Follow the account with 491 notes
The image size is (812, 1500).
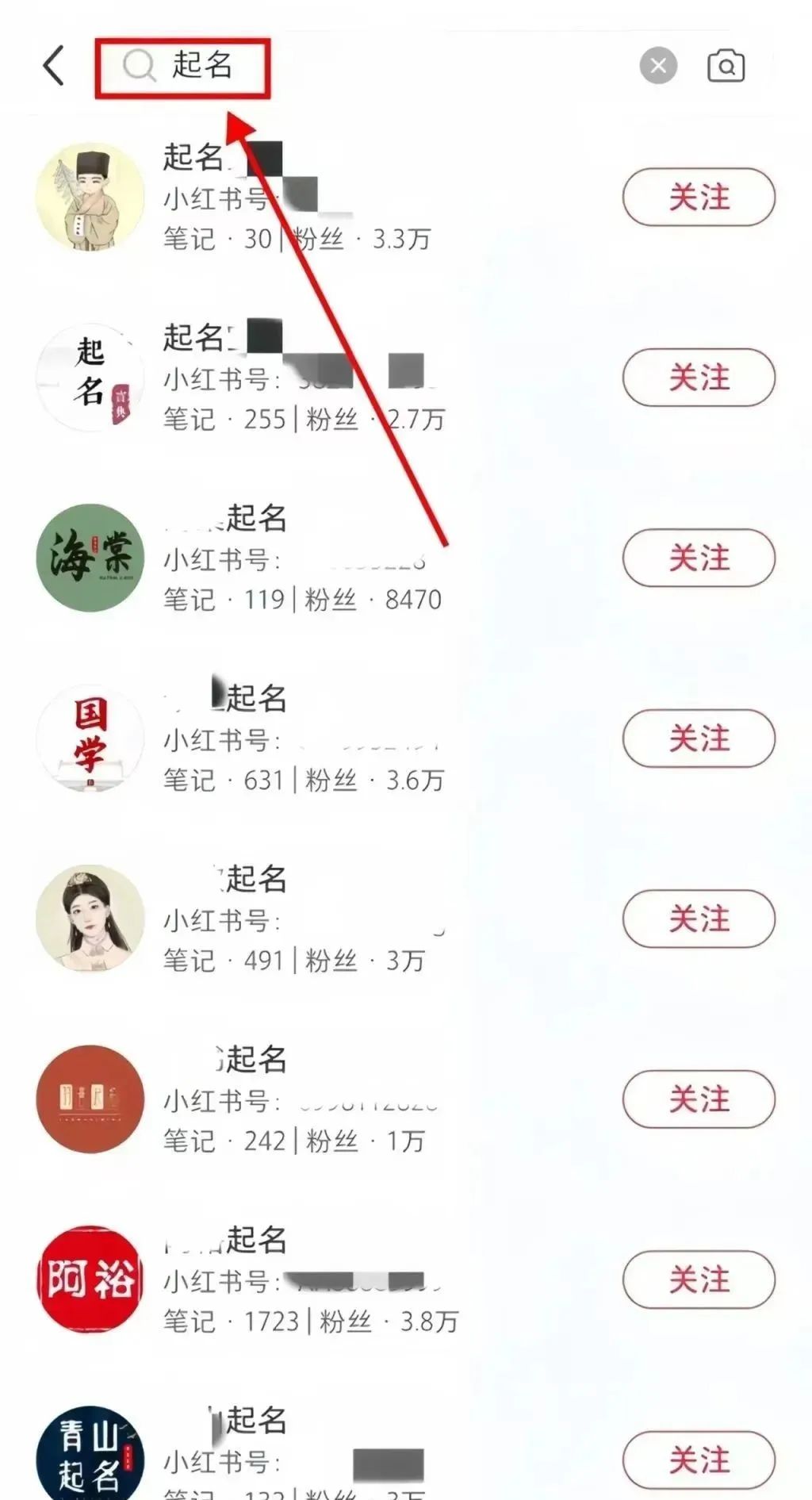coord(698,919)
